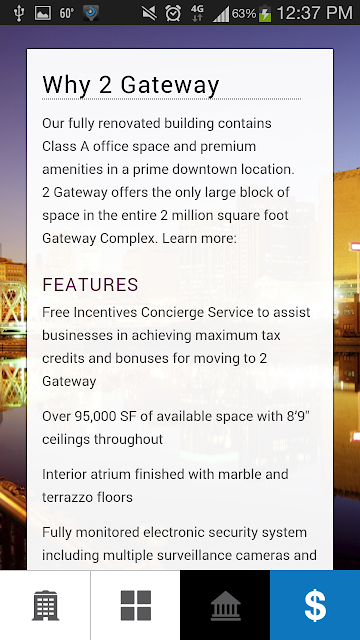Open the dollar sign tab
360x640 pixels.
click(315, 605)
